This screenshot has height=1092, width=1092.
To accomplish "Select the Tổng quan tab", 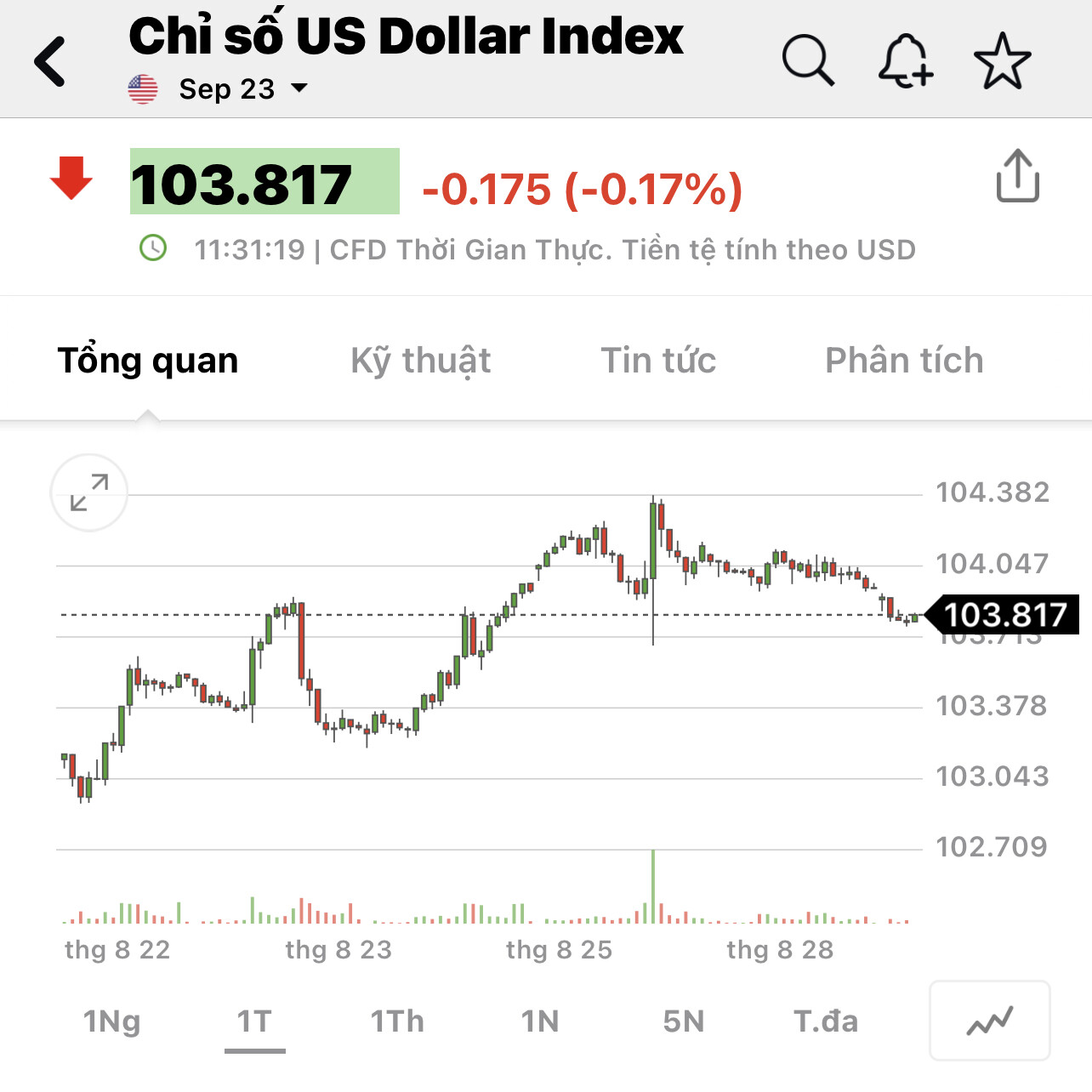I will (148, 361).
